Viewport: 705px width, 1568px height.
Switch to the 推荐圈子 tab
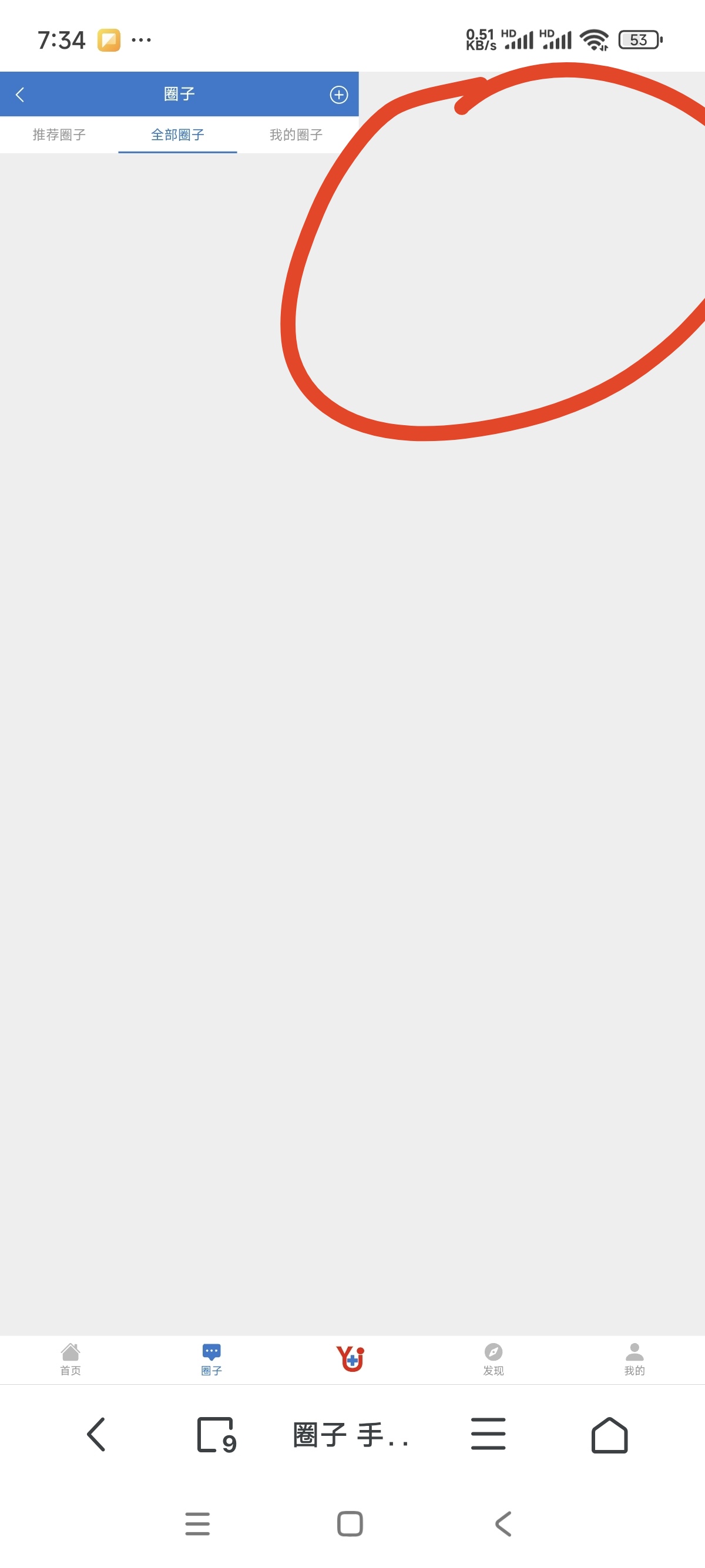coord(59,134)
